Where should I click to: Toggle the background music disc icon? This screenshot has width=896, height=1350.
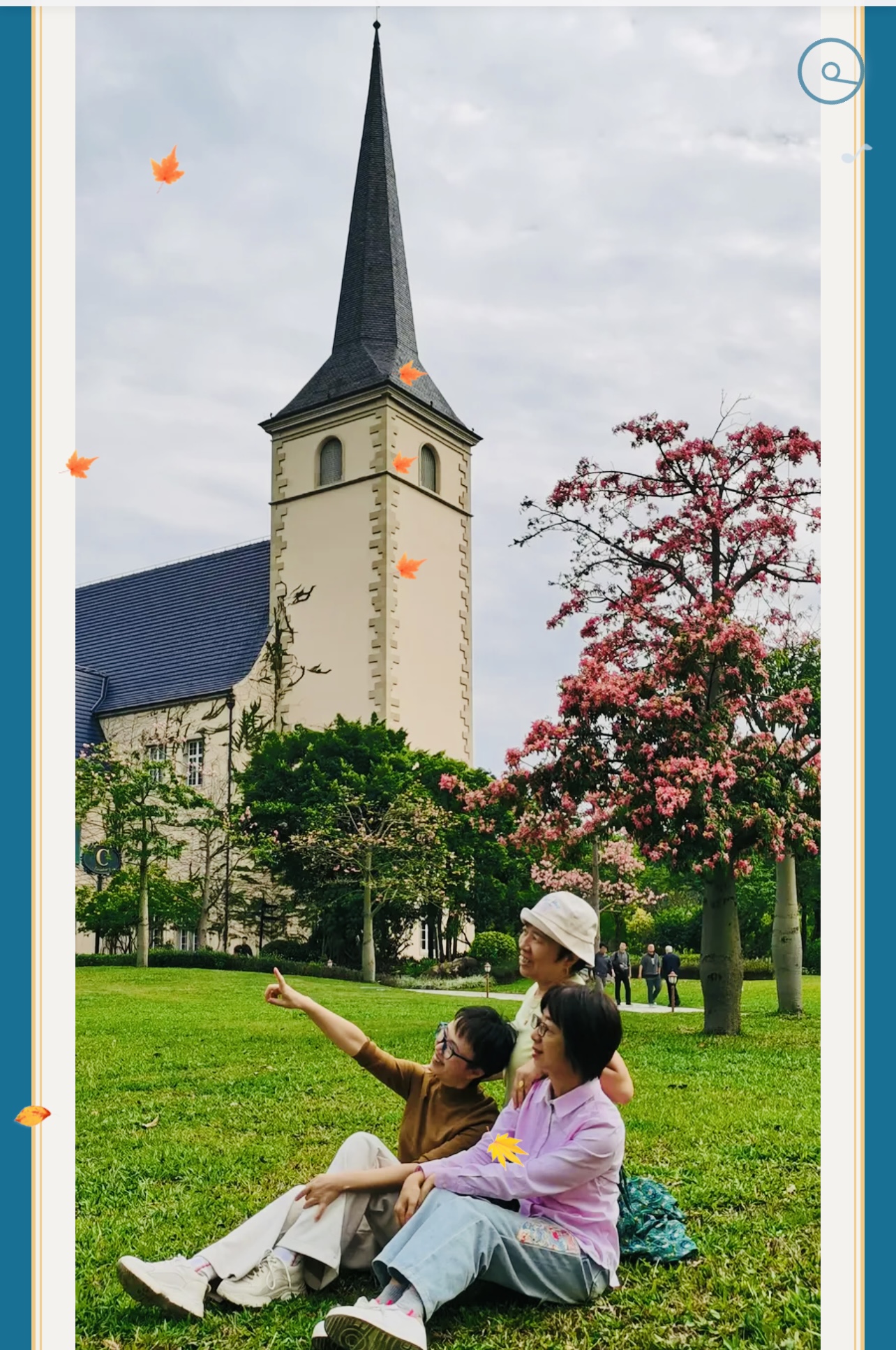830,71
